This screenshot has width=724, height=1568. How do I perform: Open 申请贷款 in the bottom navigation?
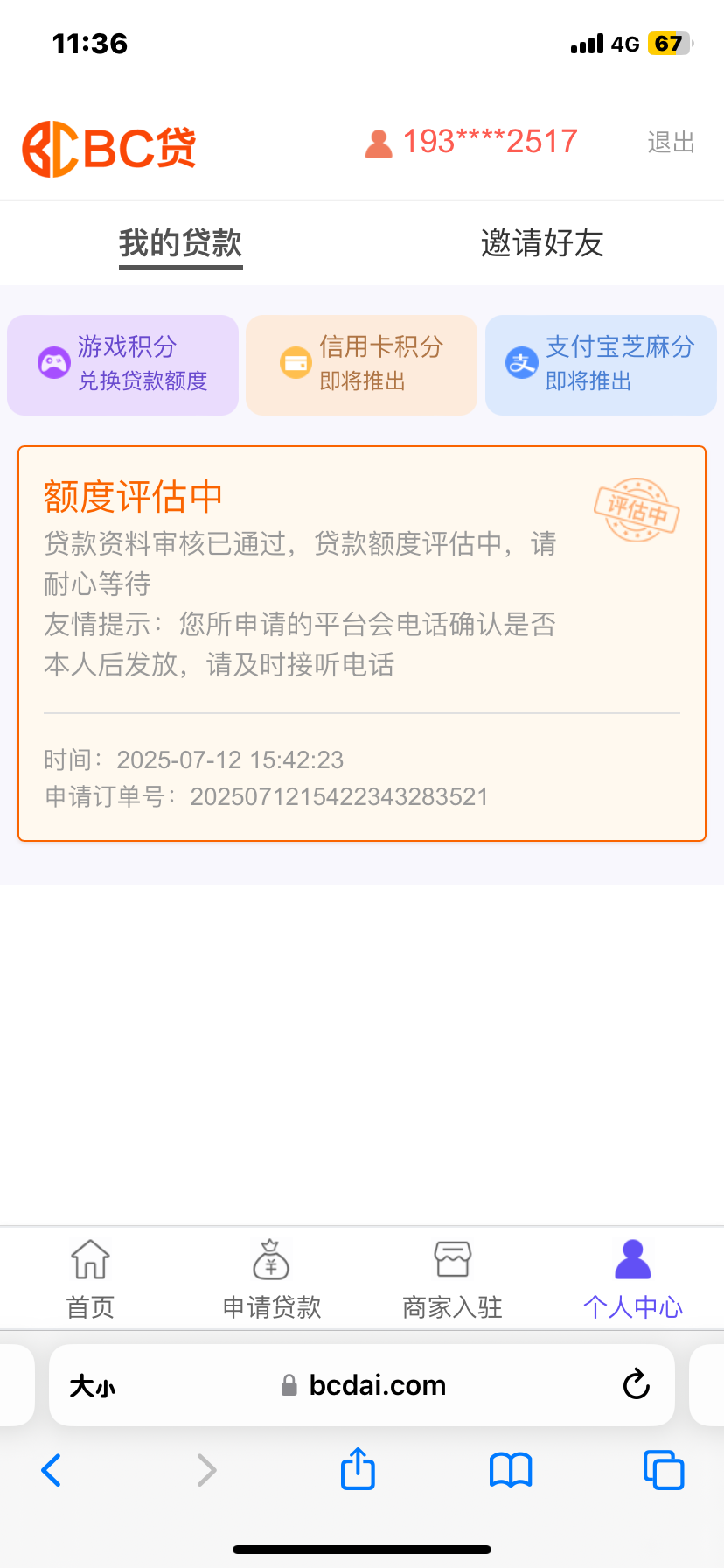(x=271, y=1279)
